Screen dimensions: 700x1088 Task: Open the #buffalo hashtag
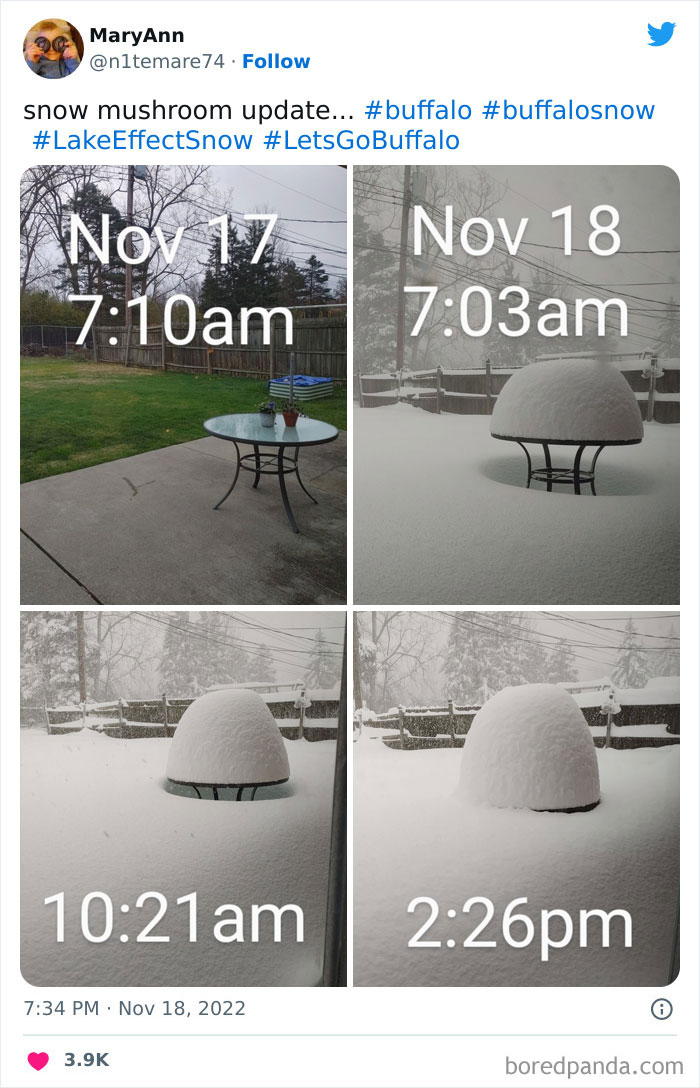(418, 109)
